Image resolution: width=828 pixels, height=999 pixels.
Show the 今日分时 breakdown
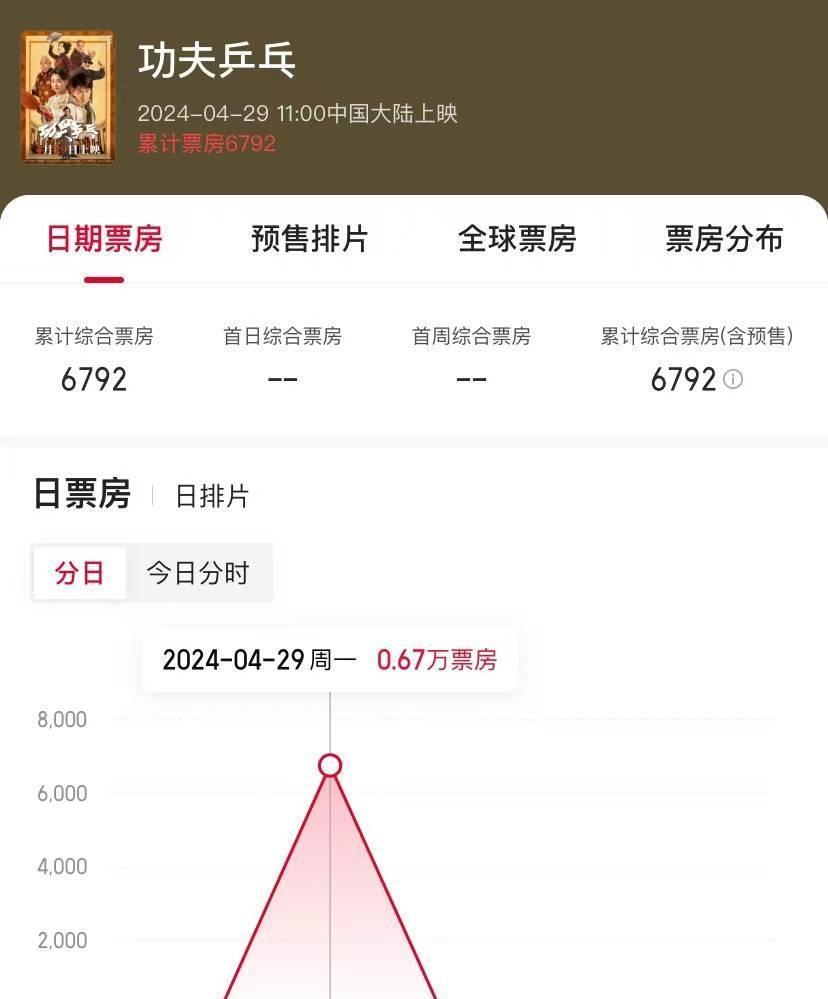coord(198,573)
